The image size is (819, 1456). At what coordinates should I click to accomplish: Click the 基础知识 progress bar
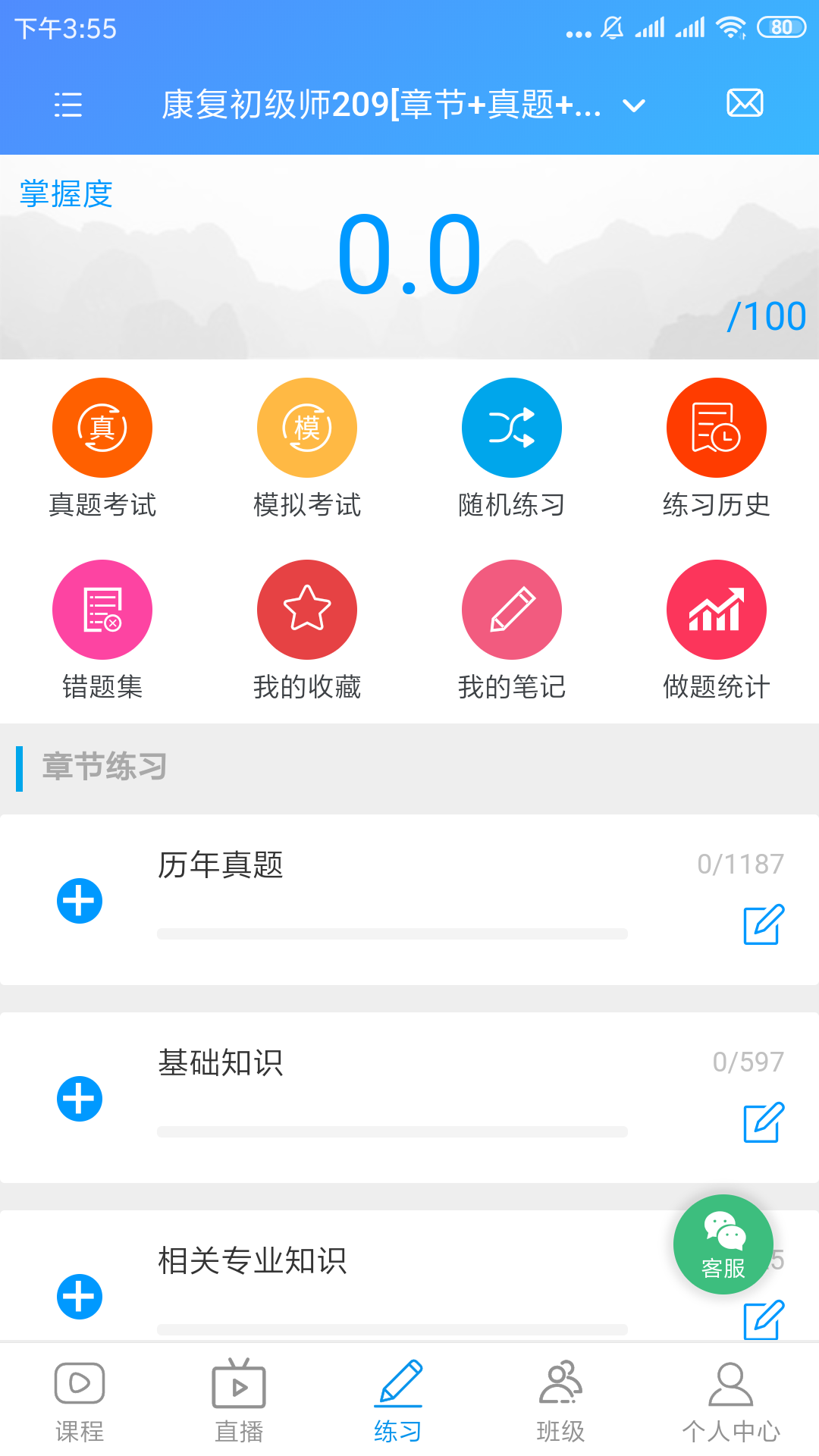coord(391,1130)
